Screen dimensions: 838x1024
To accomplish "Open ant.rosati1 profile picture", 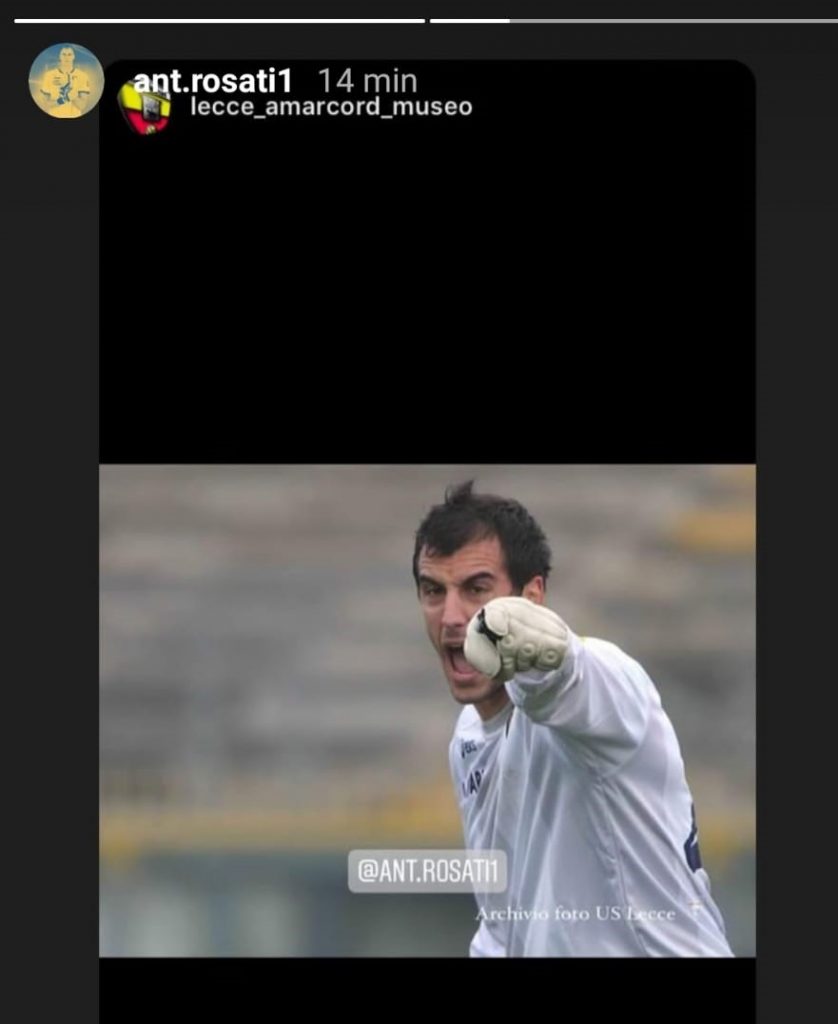I will (66, 81).
